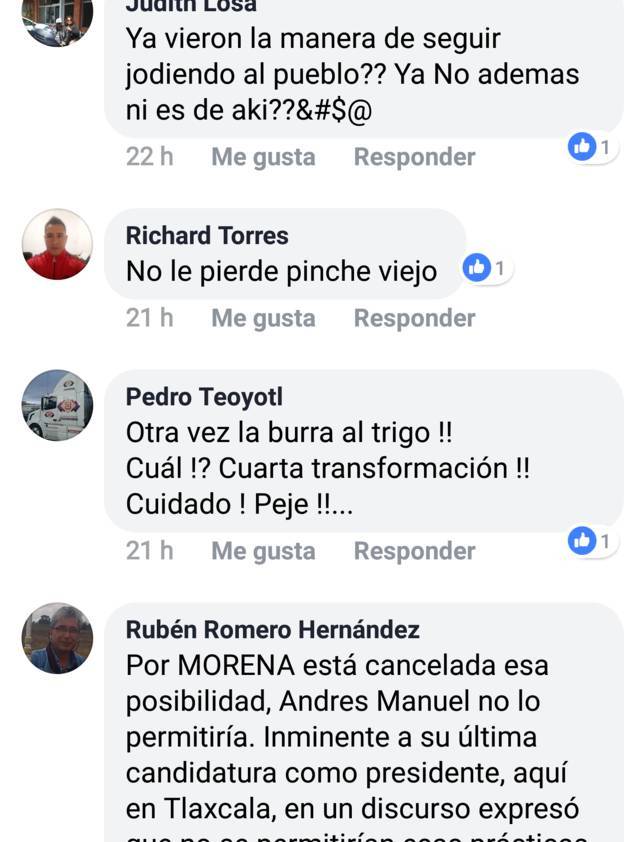The image size is (640, 842).
Task: View Pedro Teoyotl's profile name link
Action: 204,397
